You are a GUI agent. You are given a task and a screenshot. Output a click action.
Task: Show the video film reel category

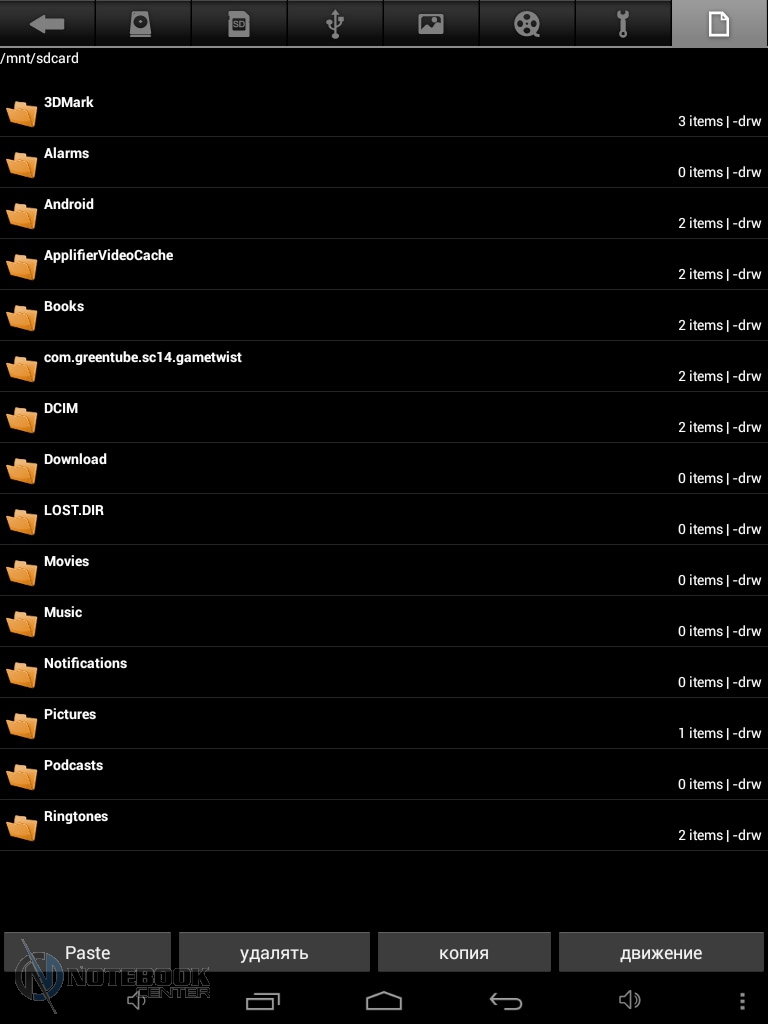(527, 23)
